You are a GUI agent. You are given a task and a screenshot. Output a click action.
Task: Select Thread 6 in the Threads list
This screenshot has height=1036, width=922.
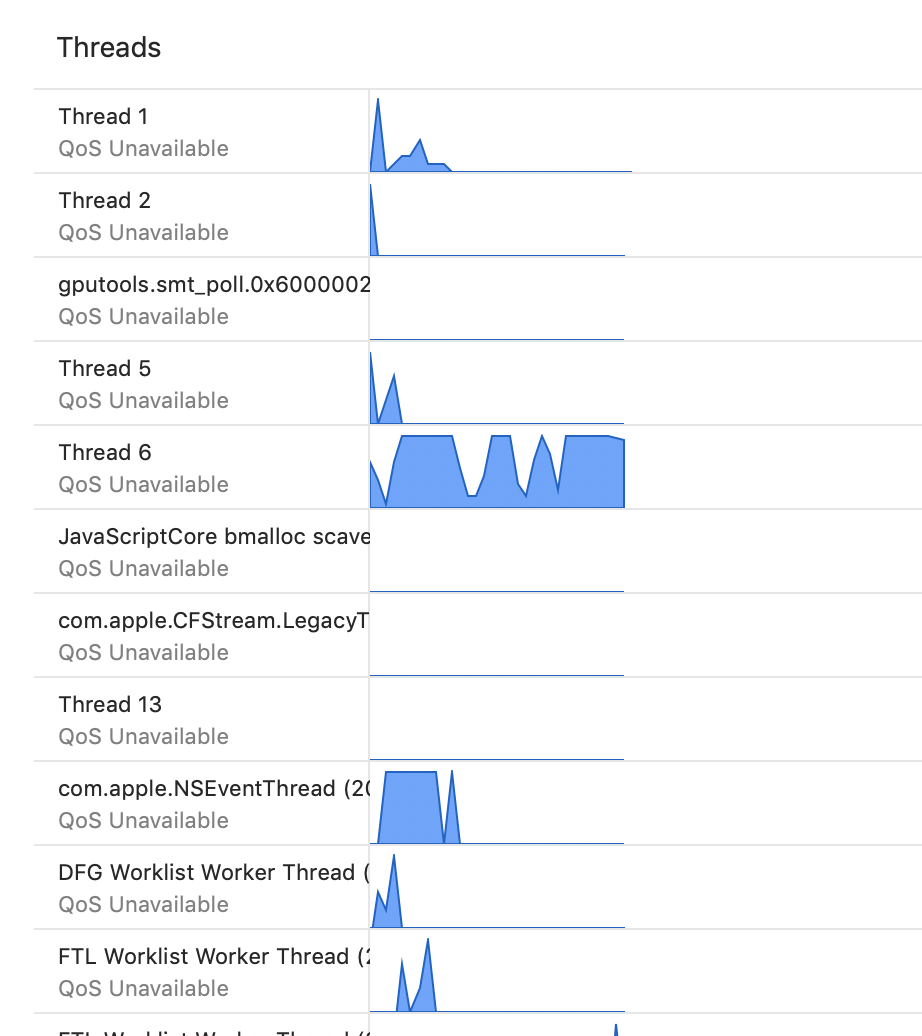pos(104,452)
